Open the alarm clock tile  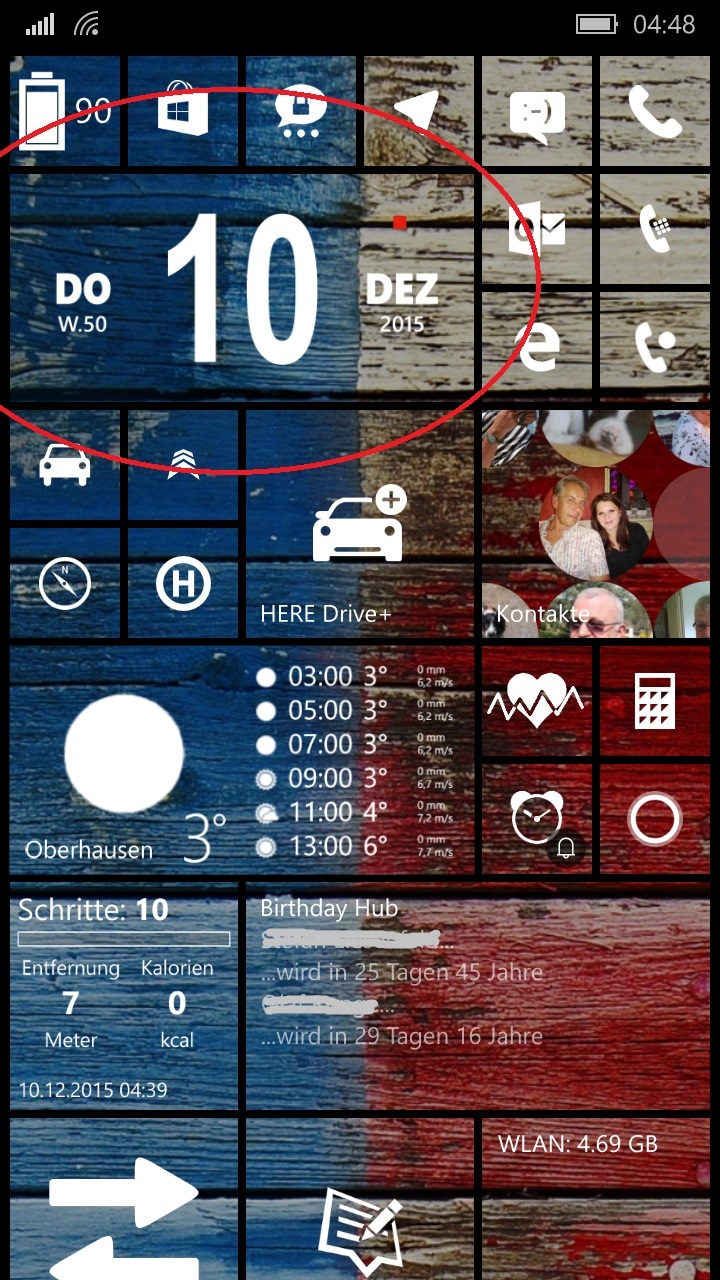pos(537,819)
